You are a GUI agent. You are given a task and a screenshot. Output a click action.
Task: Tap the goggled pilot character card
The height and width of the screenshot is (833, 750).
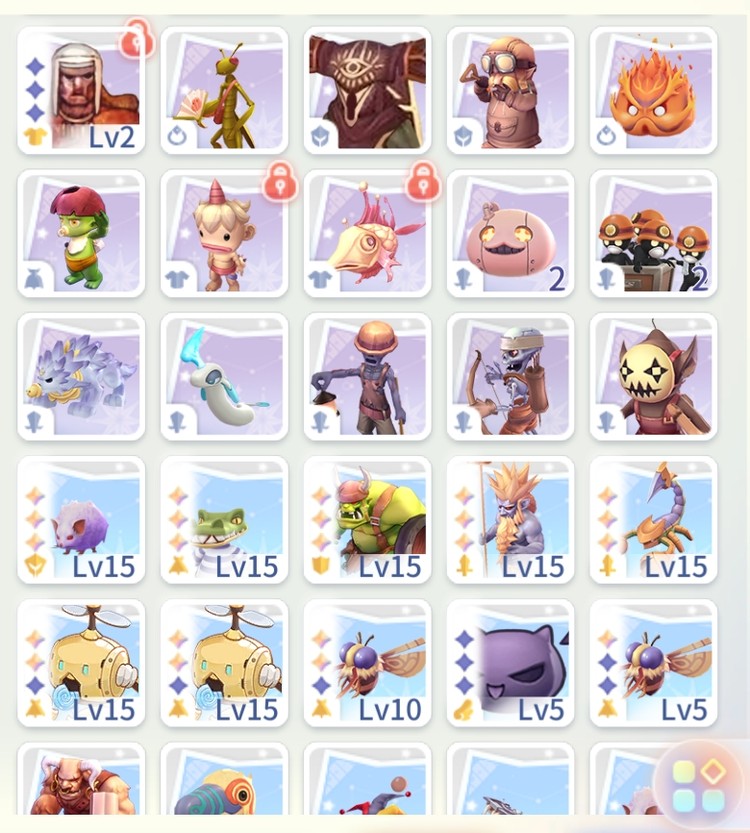click(510, 91)
